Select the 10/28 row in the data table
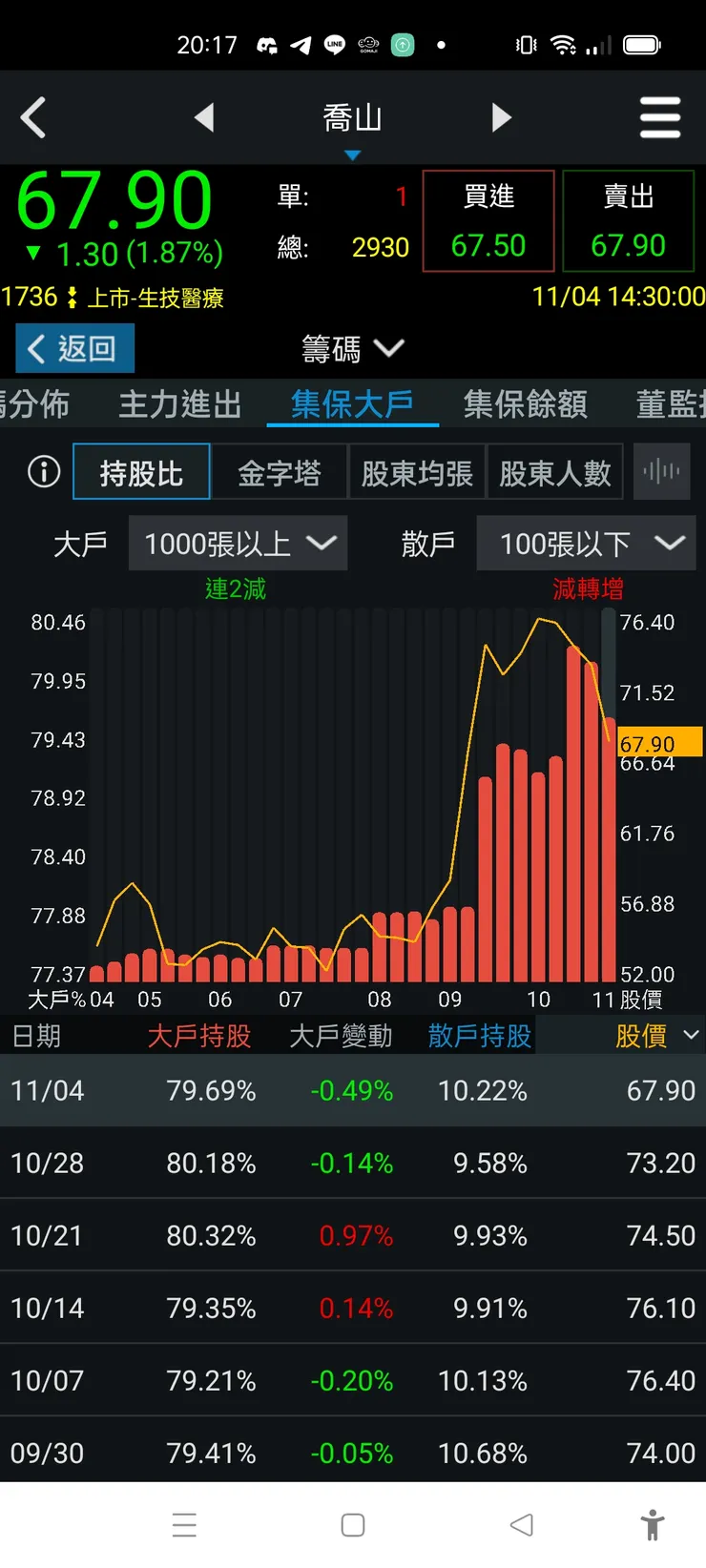This screenshot has width=706, height=1568. (x=353, y=1163)
